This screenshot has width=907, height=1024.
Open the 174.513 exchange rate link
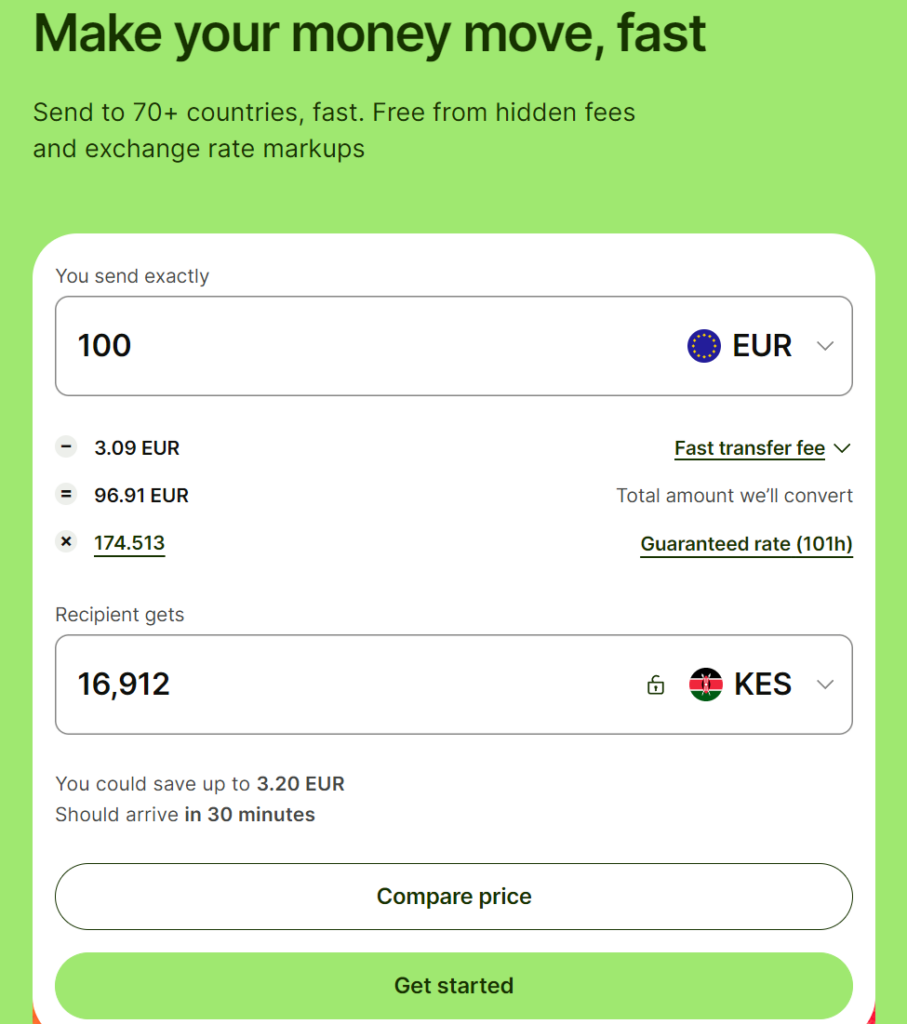[x=129, y=543]
